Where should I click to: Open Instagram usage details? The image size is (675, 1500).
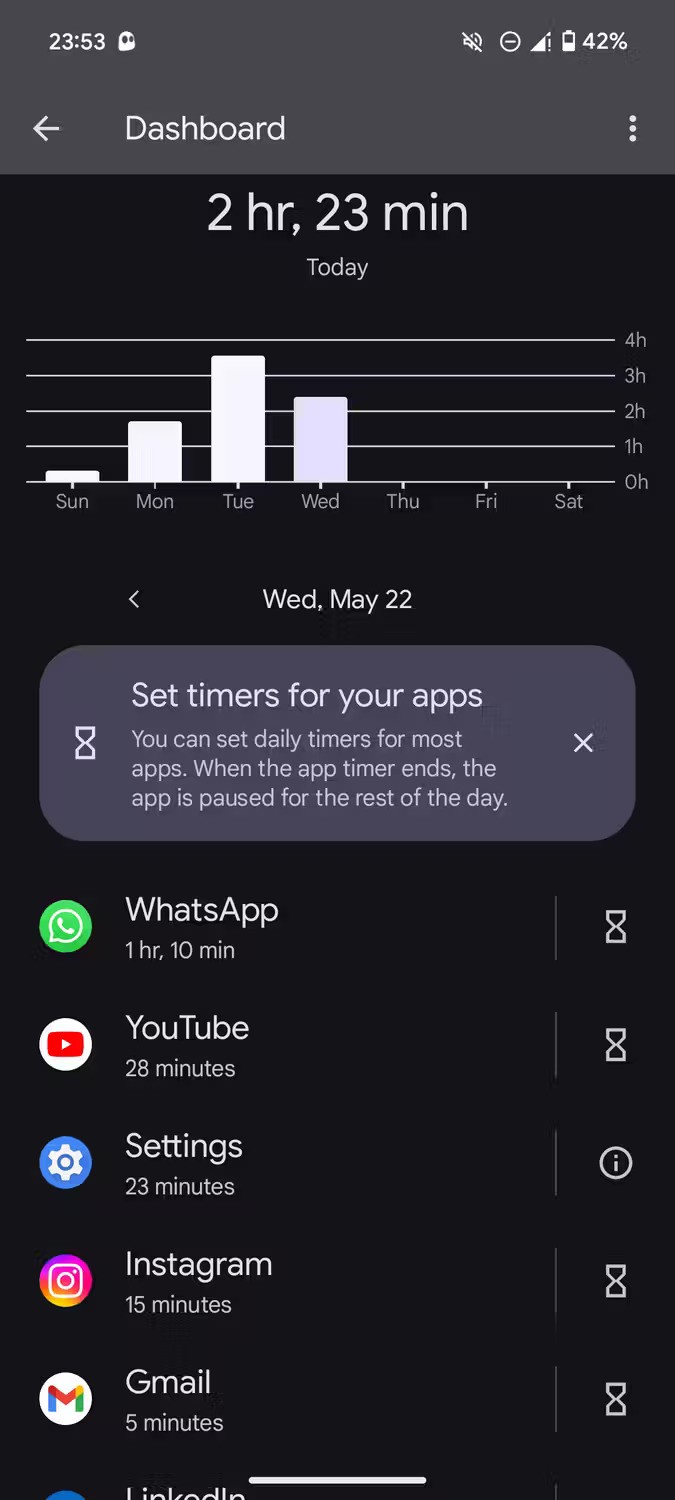[x=280, y=1281]
